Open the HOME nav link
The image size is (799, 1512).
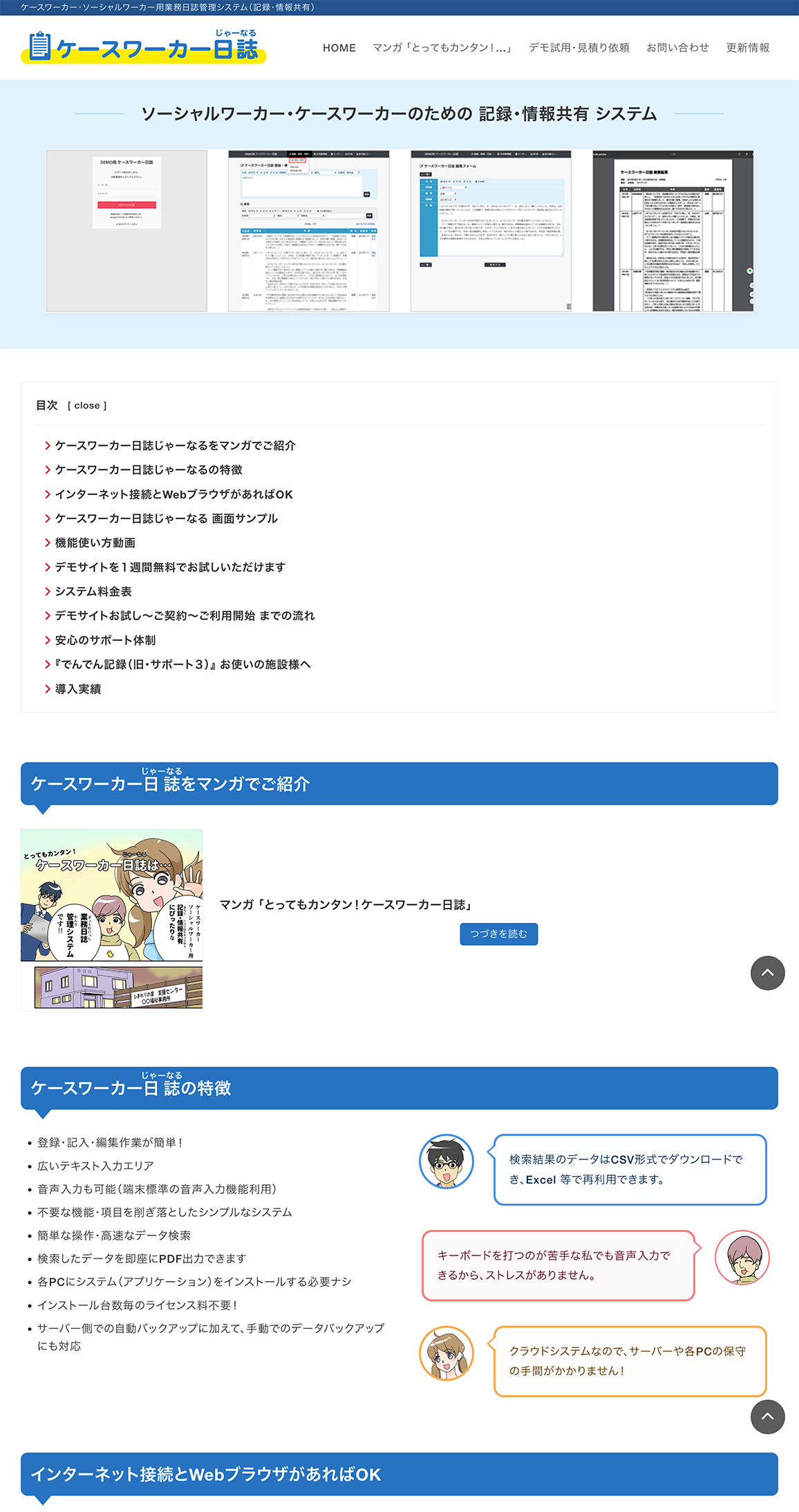[x=339, y=48]
